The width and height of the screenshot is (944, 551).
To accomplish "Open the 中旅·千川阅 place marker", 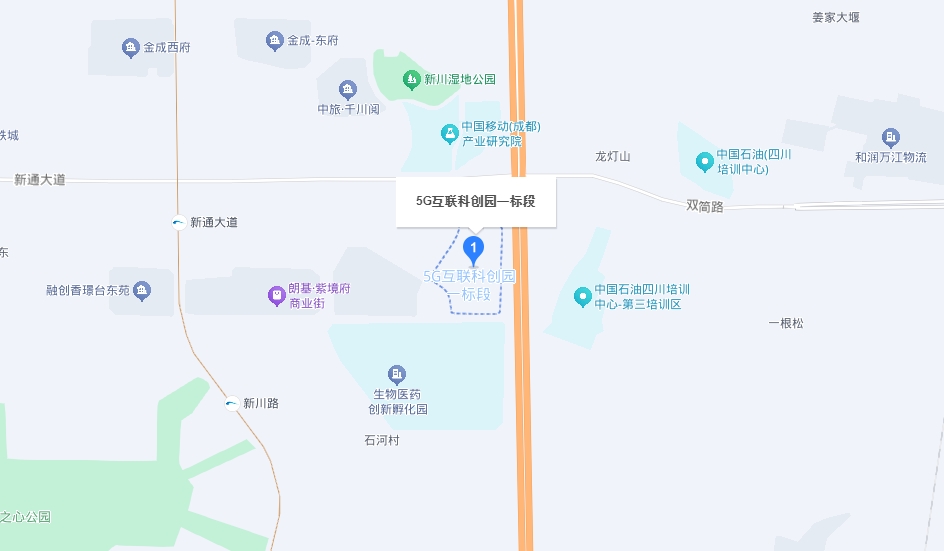I will pyautogui.click(x=348, y=90).
